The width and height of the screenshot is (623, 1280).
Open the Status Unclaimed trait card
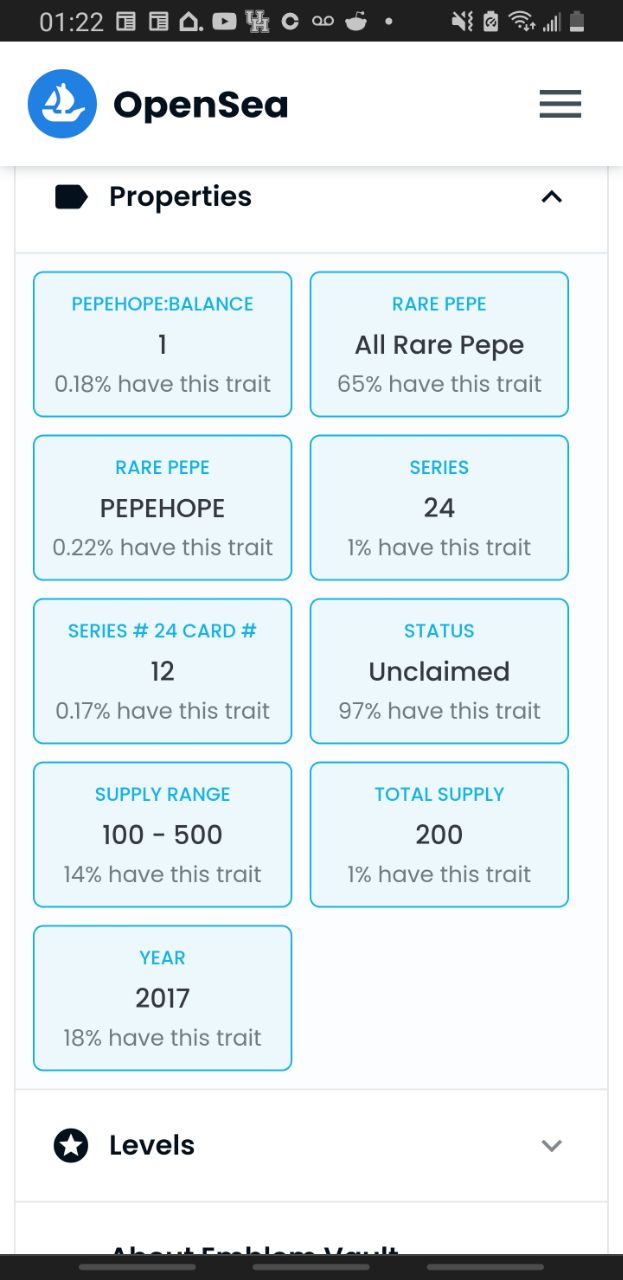439,671
